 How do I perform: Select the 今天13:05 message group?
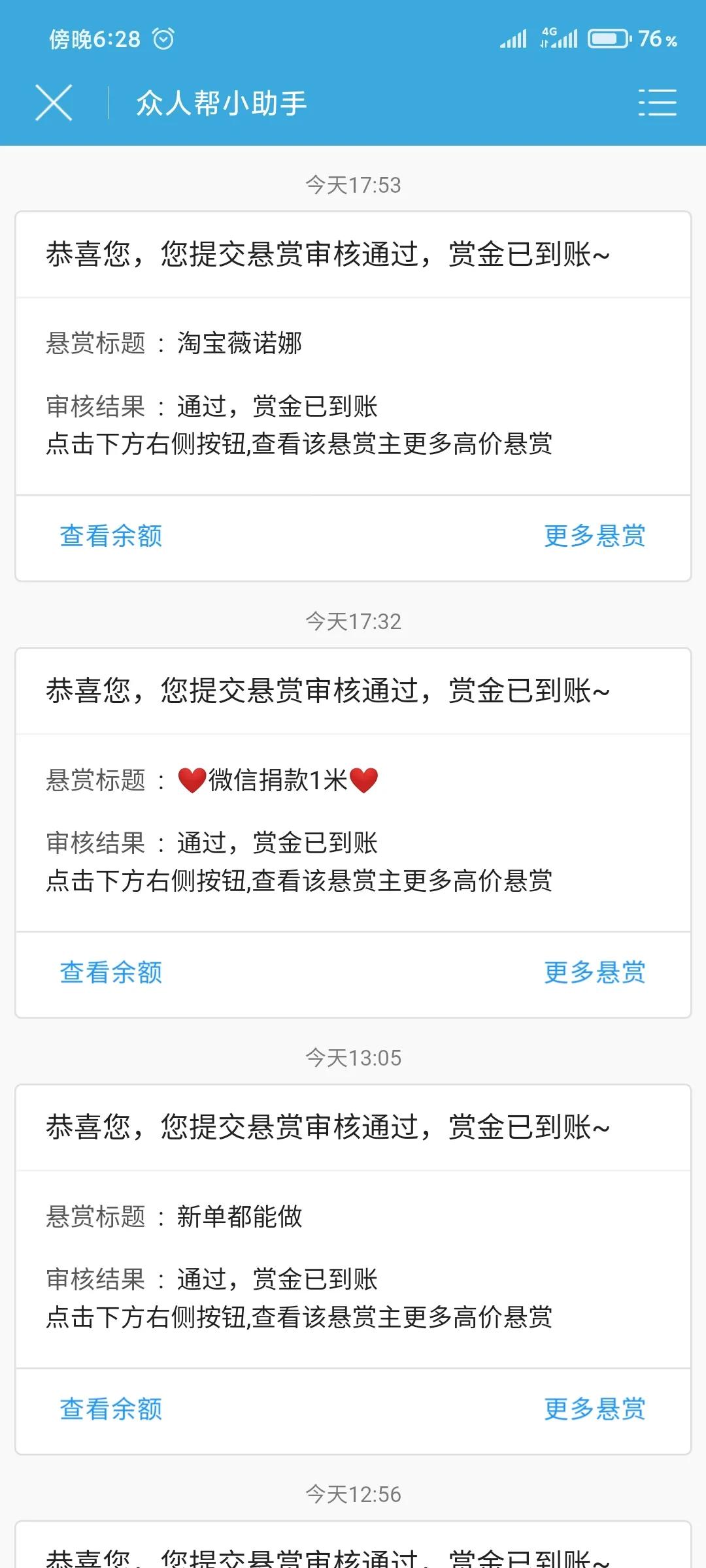click(x=353, y=1058)
